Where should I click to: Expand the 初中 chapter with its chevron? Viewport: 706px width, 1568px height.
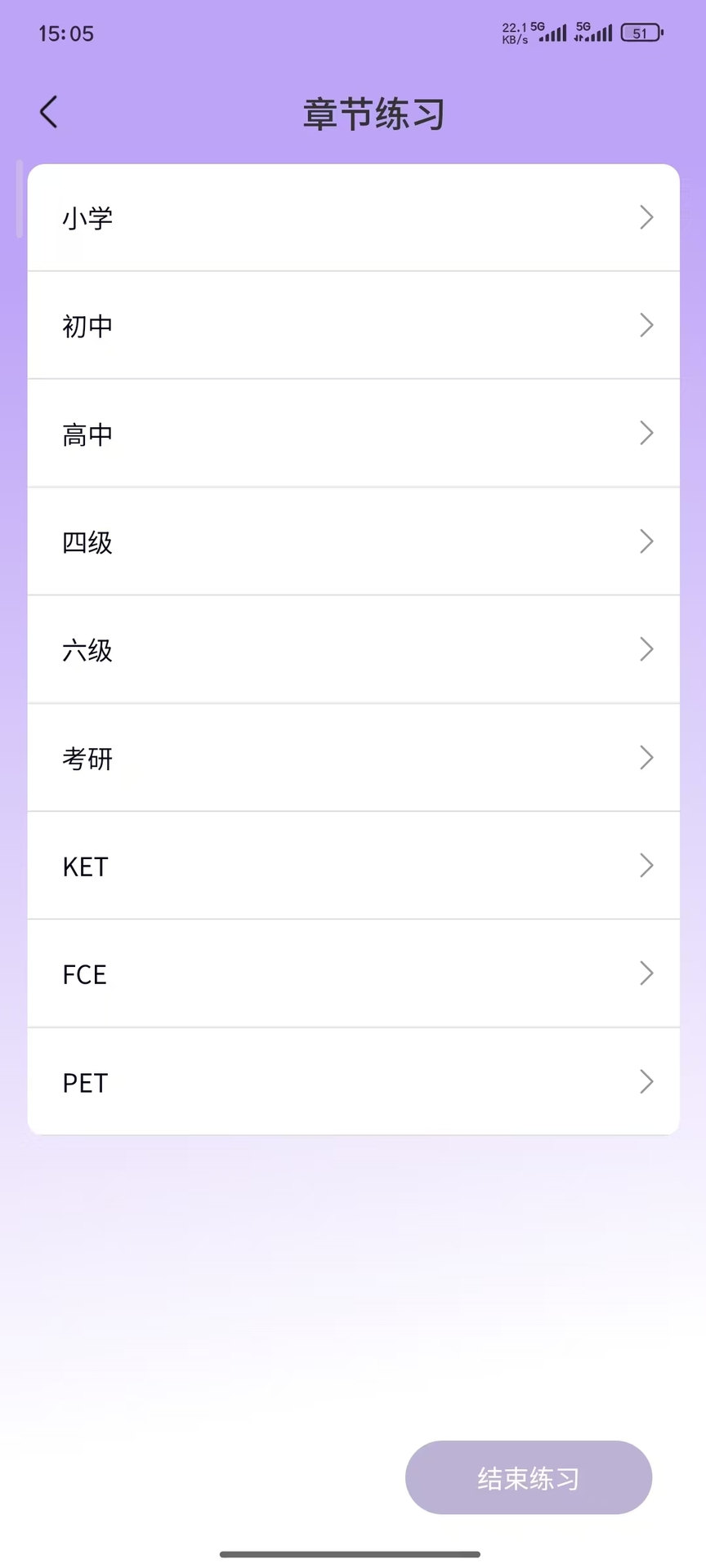click(646, 325)
